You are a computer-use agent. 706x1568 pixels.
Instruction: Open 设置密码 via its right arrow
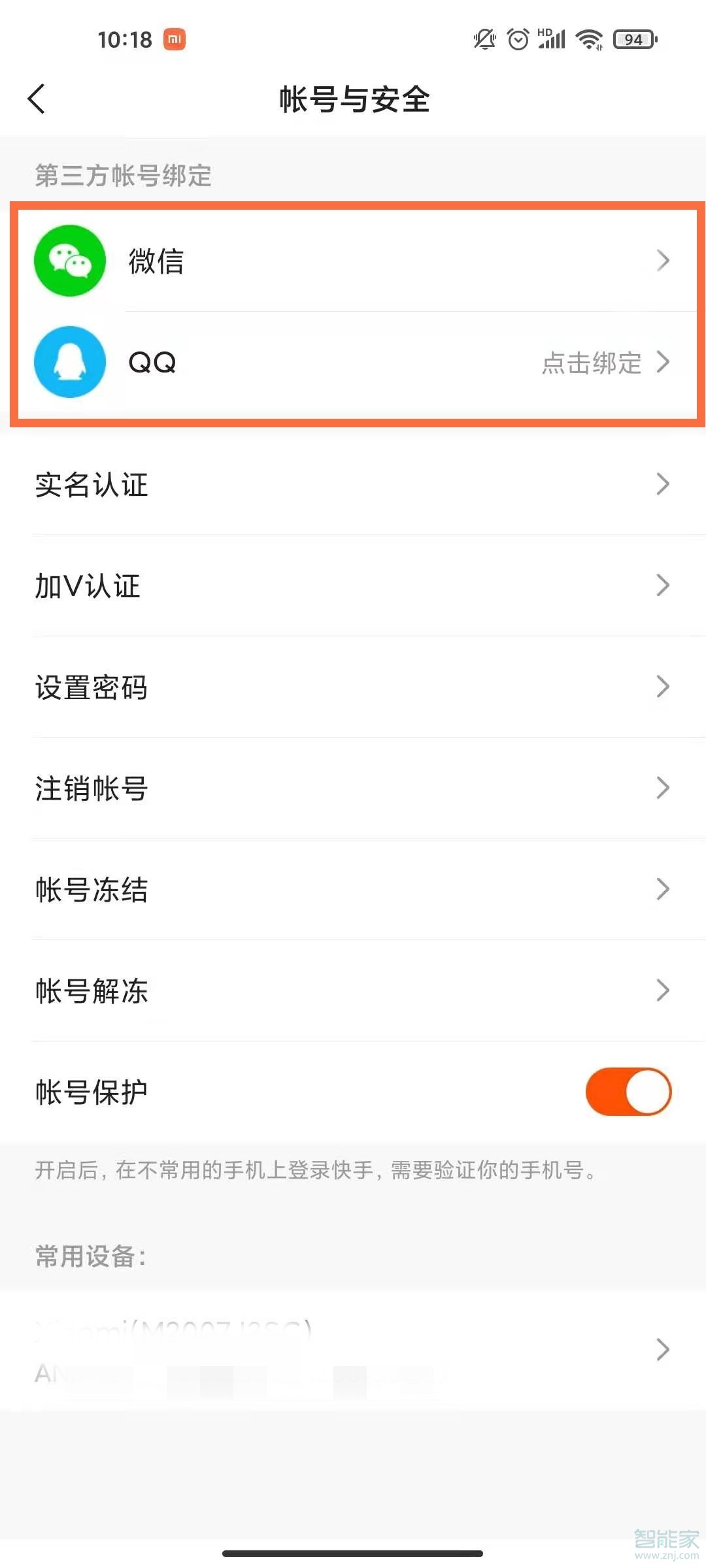(x=662, y=687)
